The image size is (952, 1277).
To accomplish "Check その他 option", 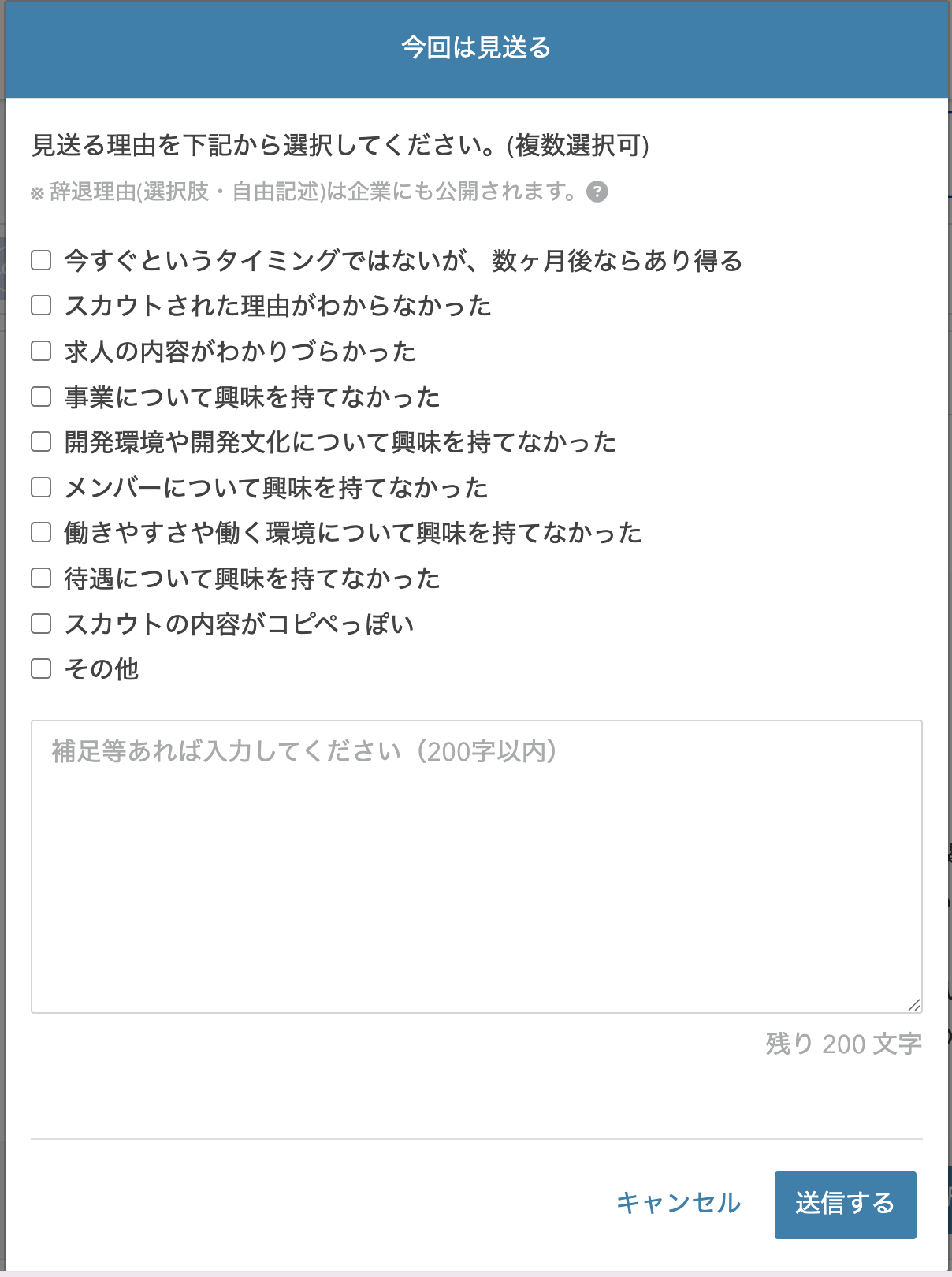I will 40,668.
